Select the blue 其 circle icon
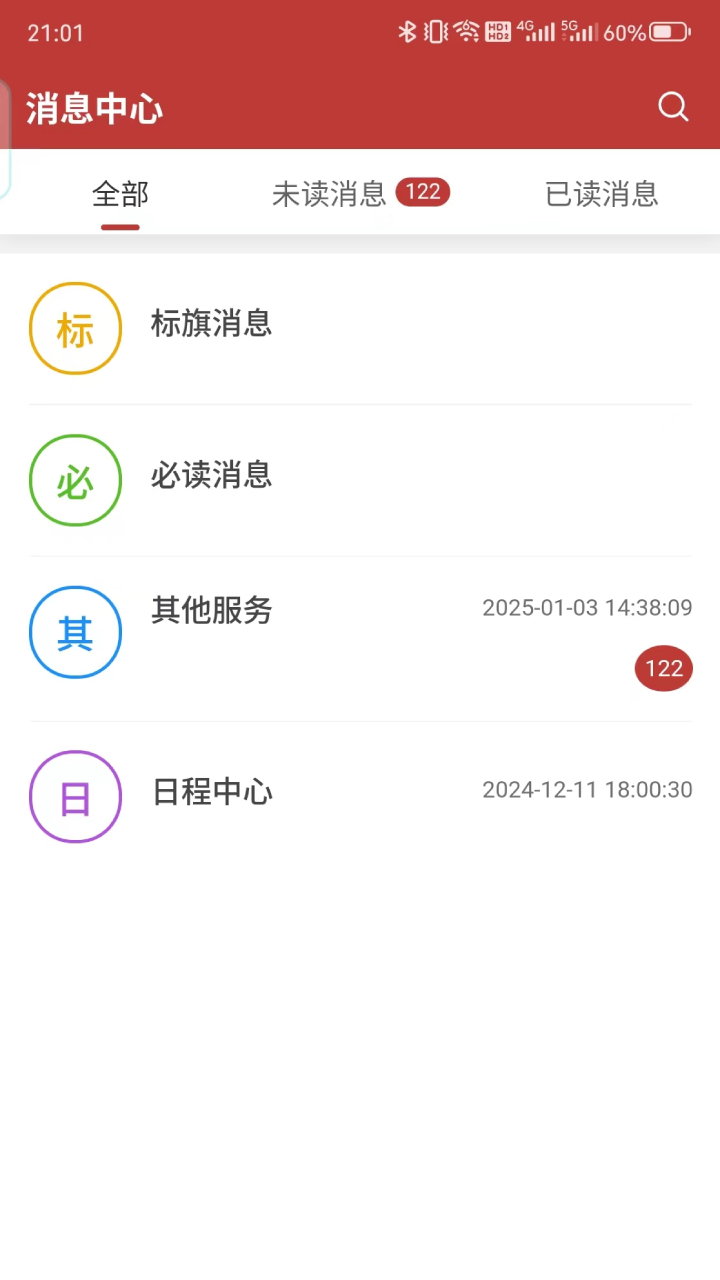720x1280 pixels. (x=75, y=632)
